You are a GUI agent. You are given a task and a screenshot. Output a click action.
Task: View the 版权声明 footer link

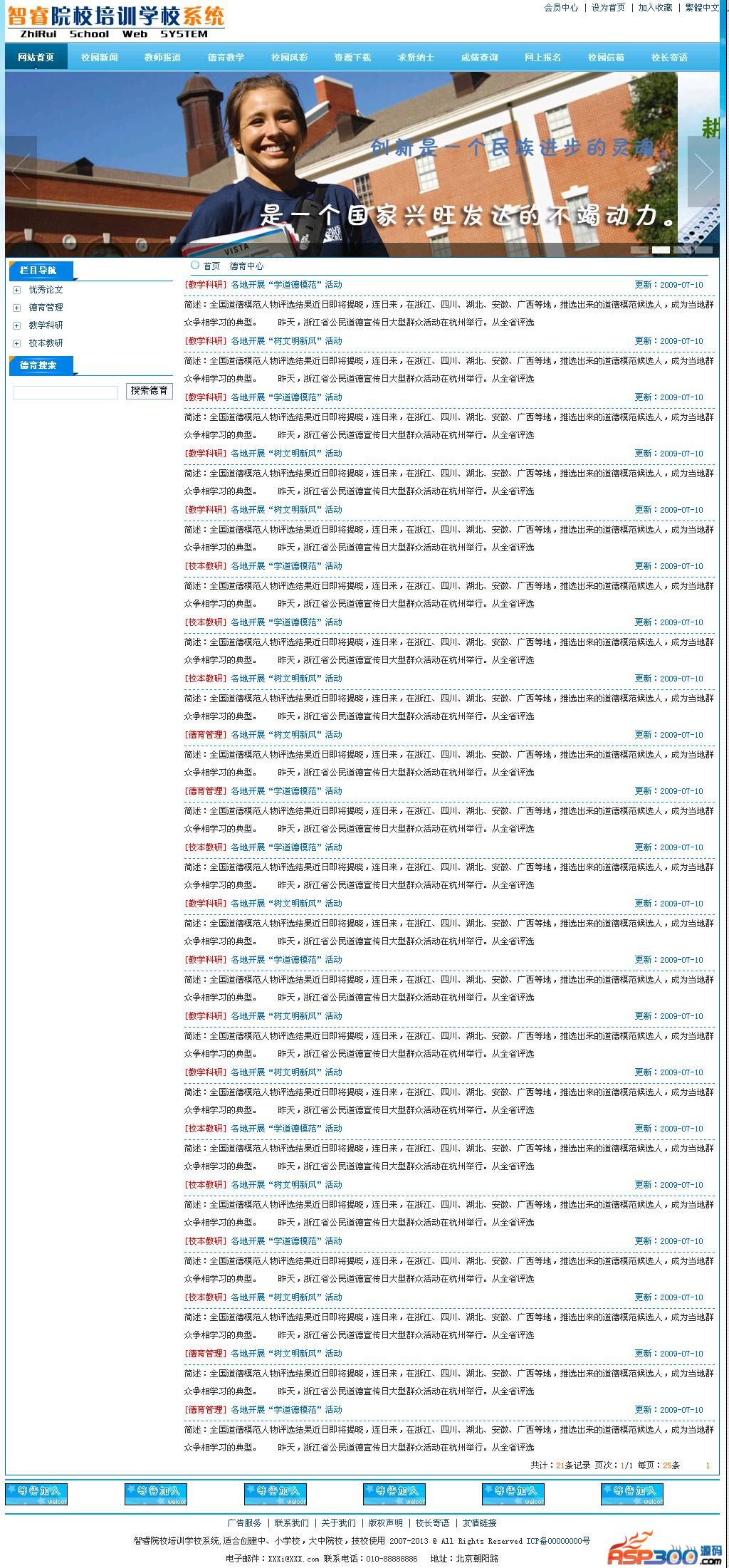[385, 1523]
